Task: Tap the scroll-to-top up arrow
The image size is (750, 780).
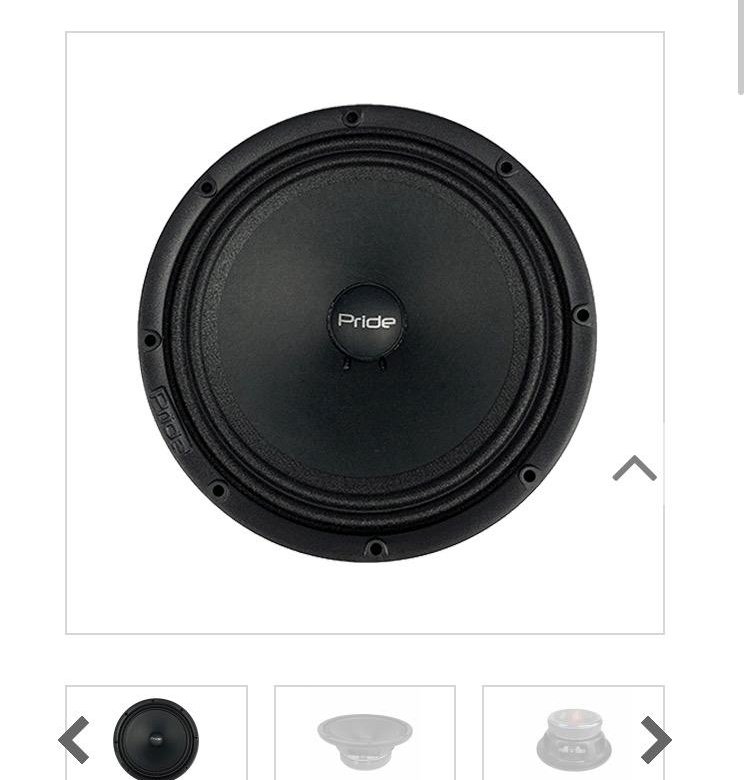Action: click(x=634, y=468)
